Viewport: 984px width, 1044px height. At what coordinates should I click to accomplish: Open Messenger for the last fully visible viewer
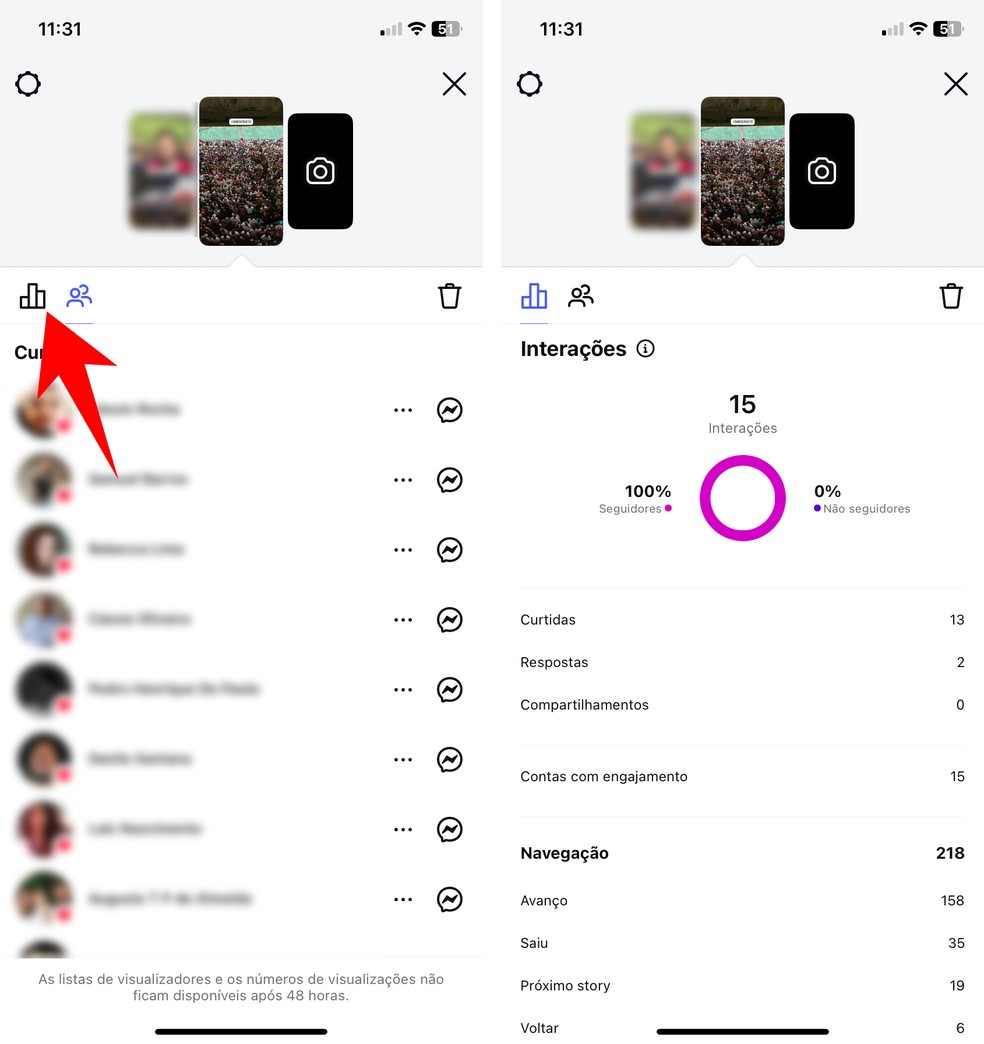click(450, 900)
